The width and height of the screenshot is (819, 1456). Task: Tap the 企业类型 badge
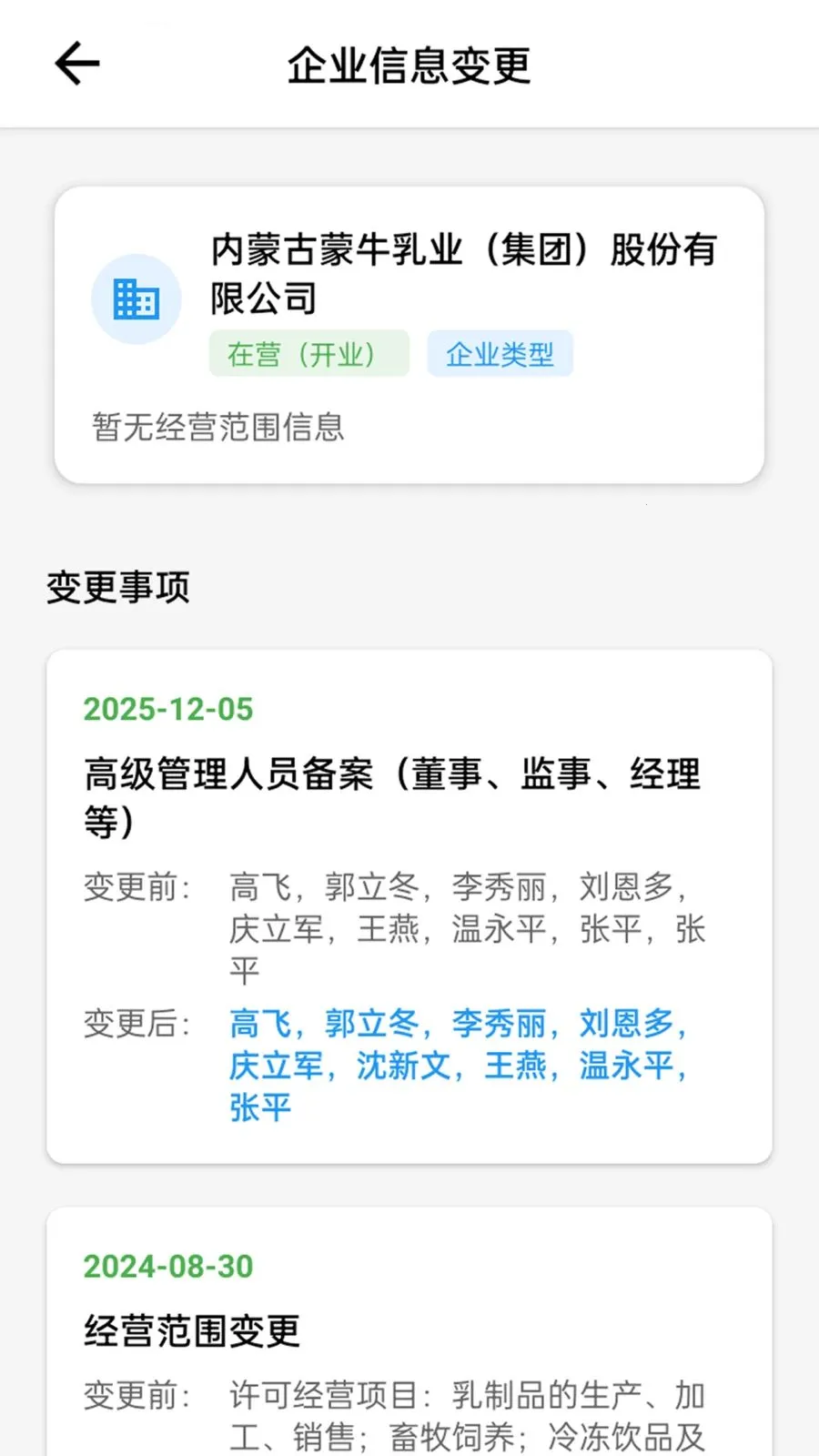(500, 354)
